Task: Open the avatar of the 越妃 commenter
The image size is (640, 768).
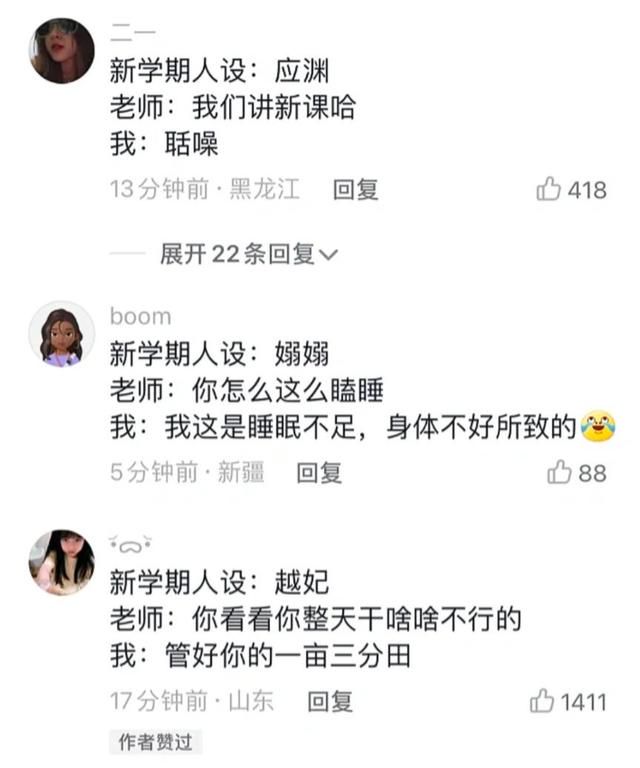Action: (x=61, y=563)
